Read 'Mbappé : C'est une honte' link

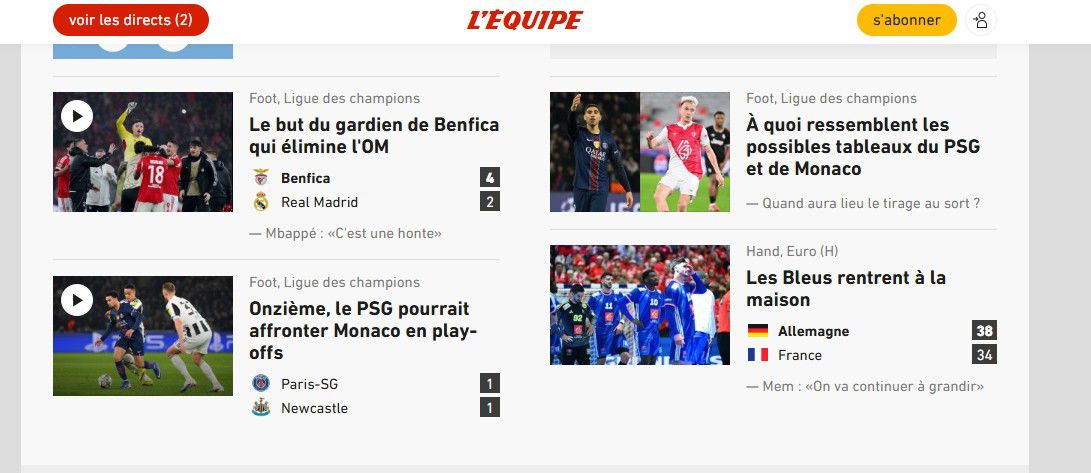point(345,233)
